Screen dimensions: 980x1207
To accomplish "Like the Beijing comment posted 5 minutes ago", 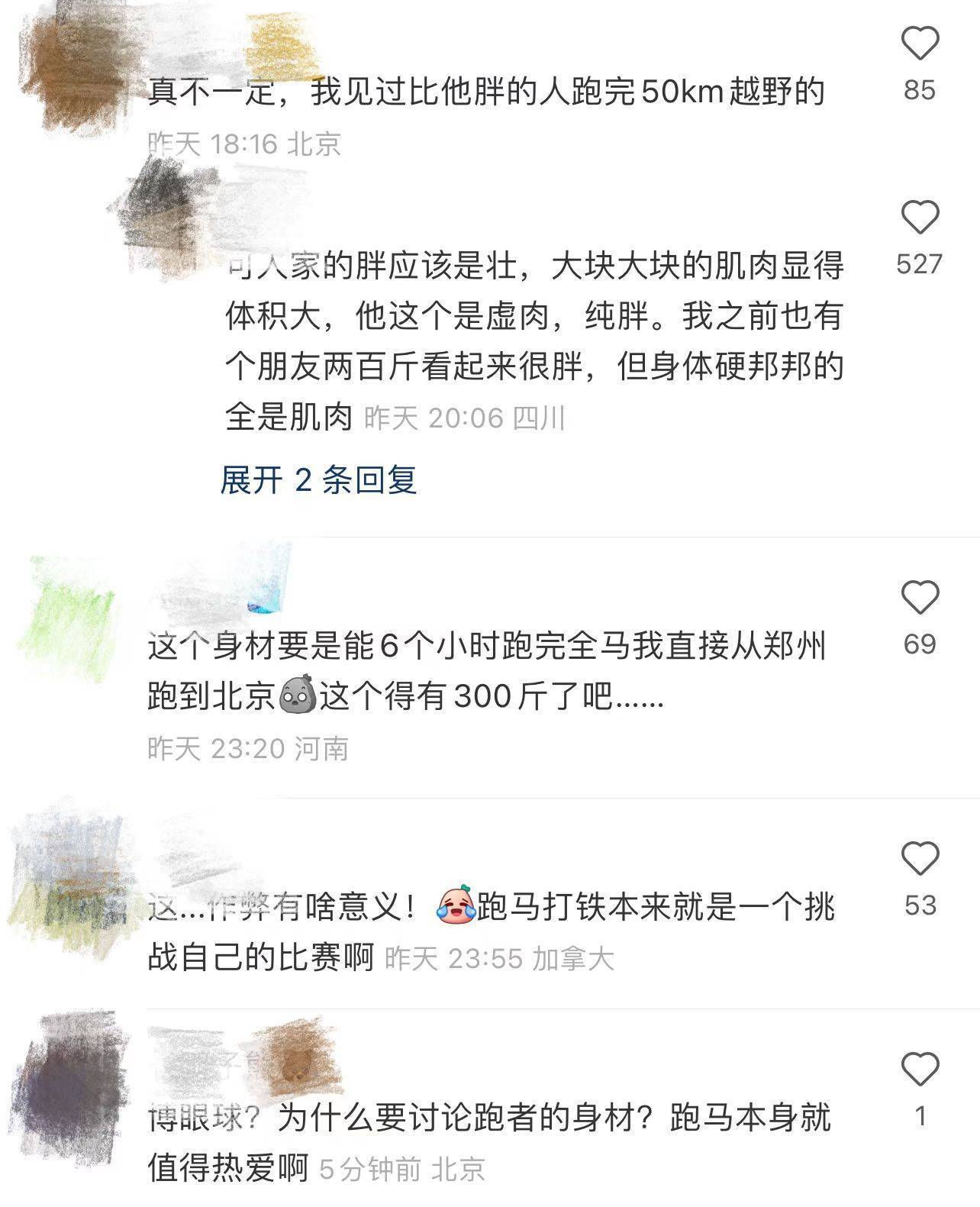I will [920, 1069].
